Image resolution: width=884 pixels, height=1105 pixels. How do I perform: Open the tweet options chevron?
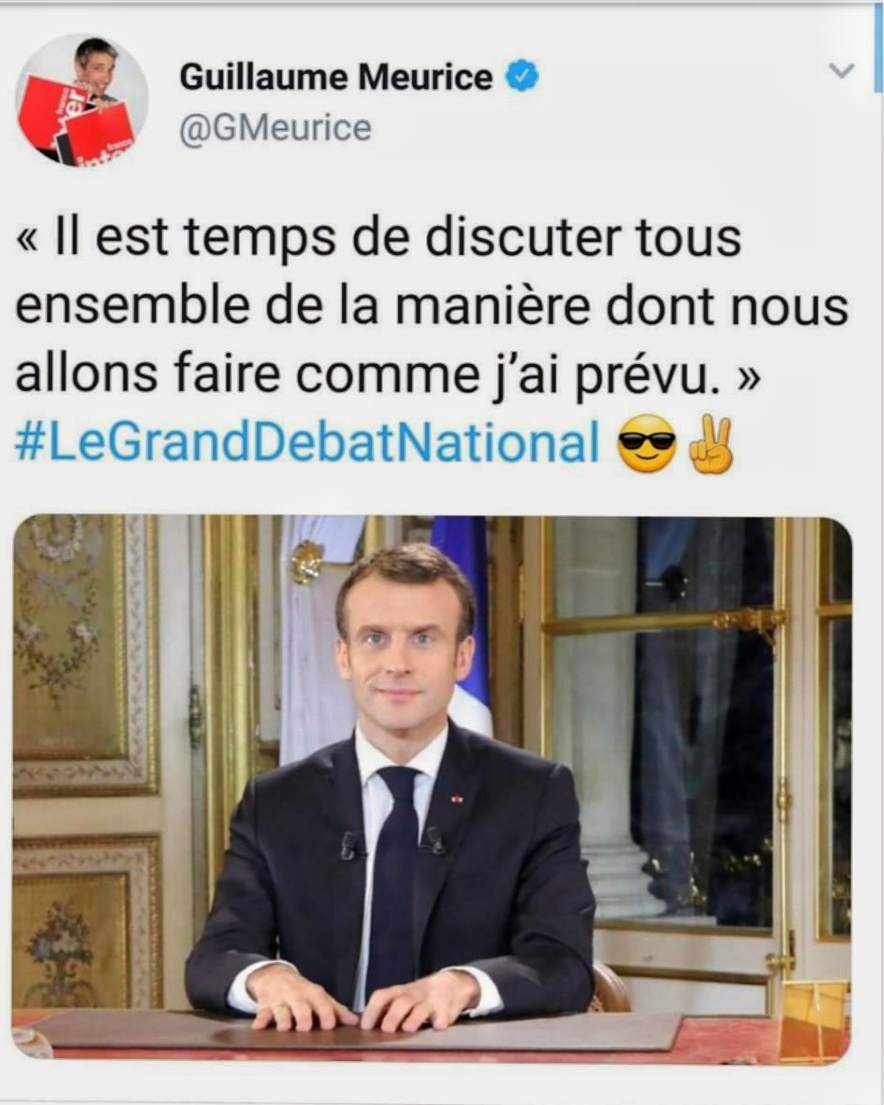843,72
